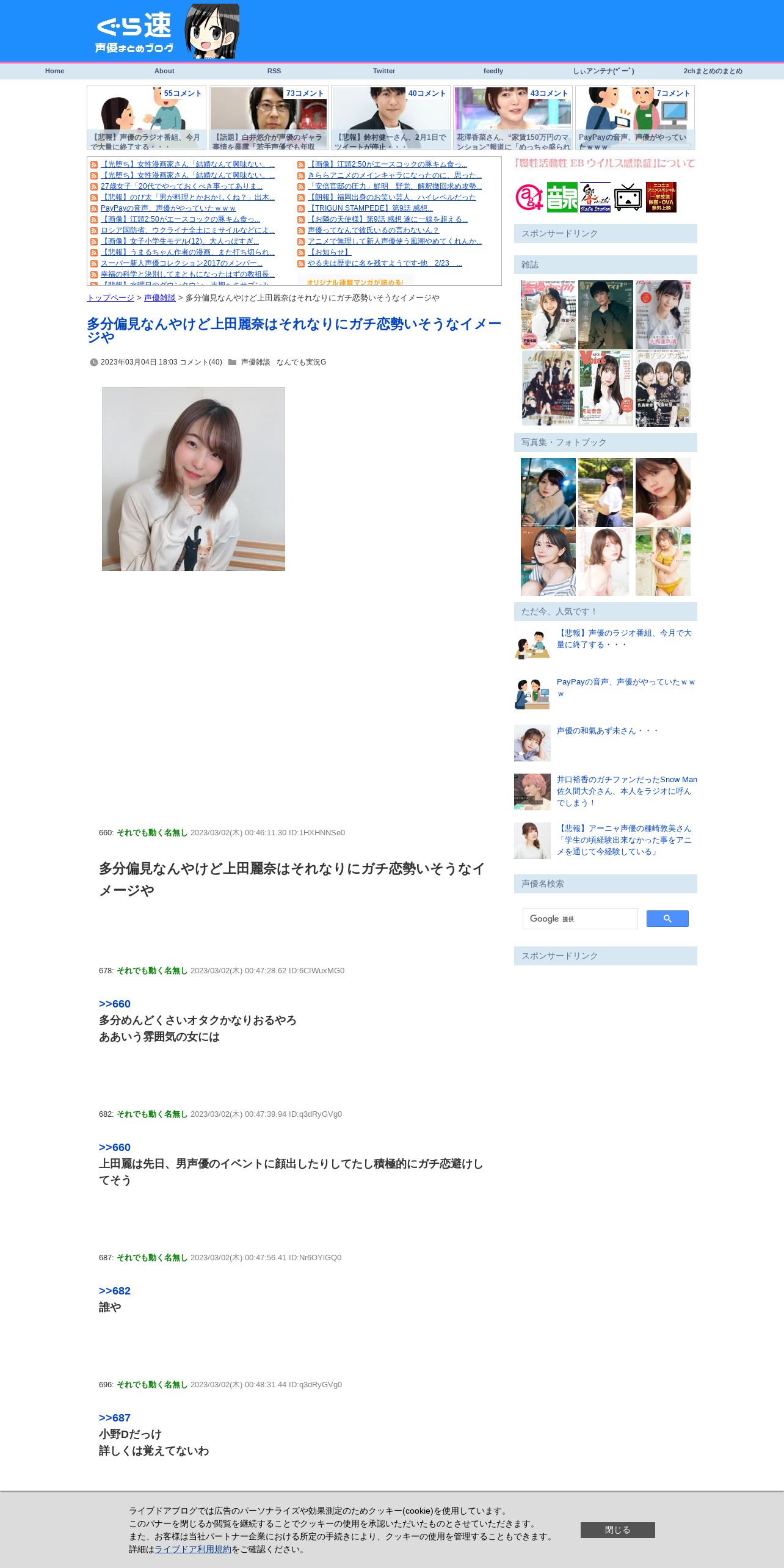784x1568 pixels.
Task: Open the 55コメント featured article card
Action: tap(147, 118)
